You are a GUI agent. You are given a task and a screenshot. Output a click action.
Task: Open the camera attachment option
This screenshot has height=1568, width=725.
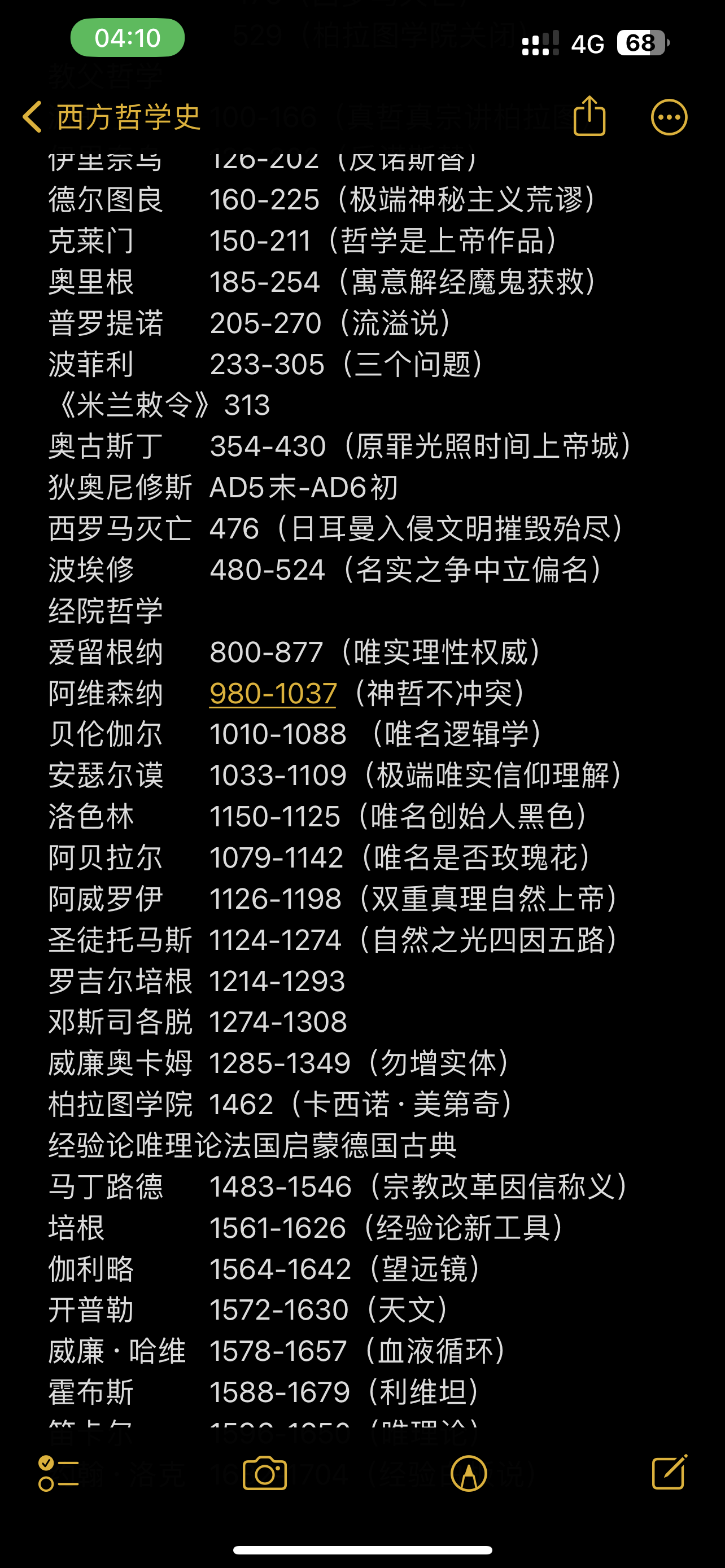click(x=265, y=1473)
